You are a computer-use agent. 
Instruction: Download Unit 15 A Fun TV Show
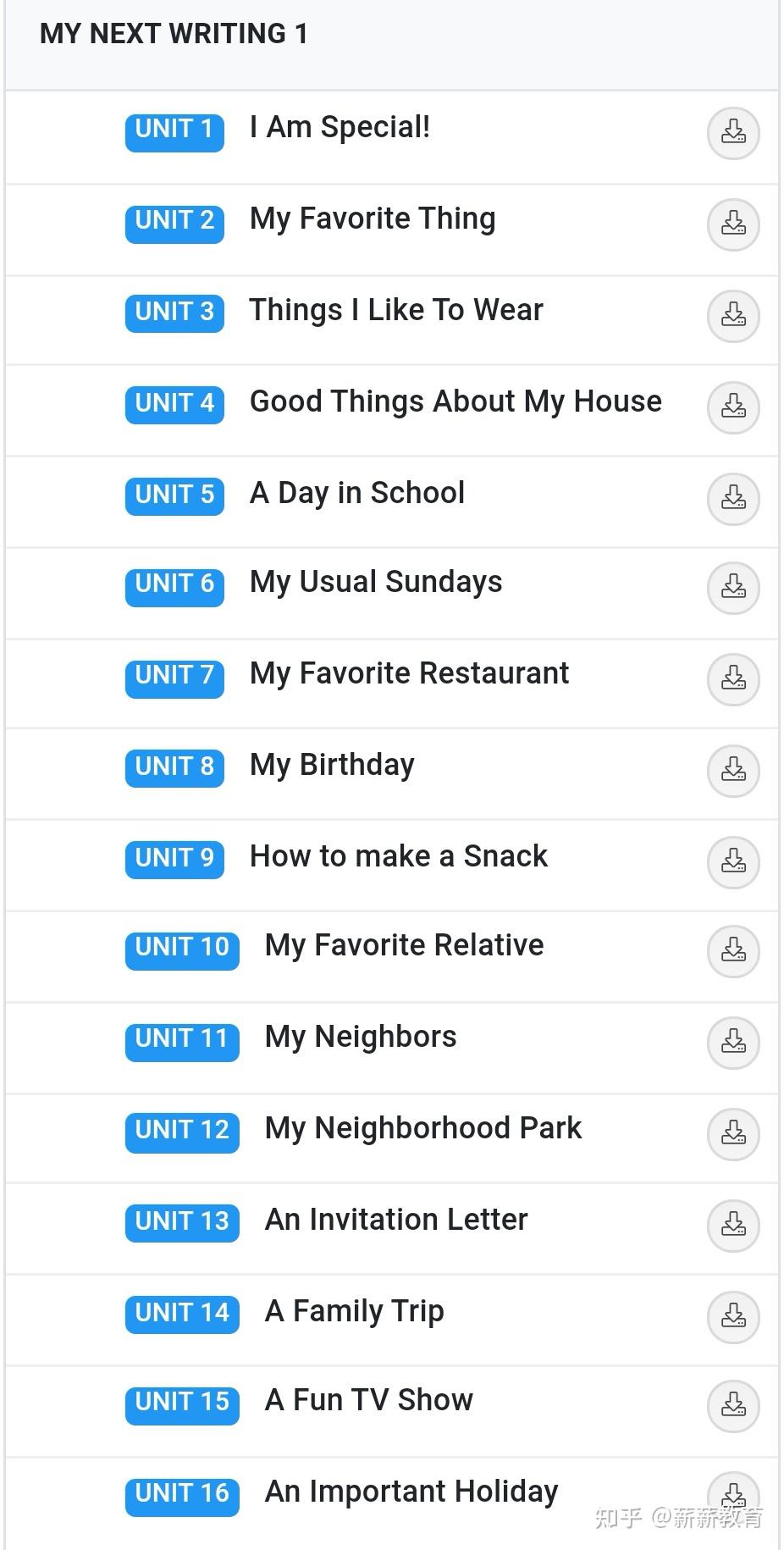pos(733,1407)
